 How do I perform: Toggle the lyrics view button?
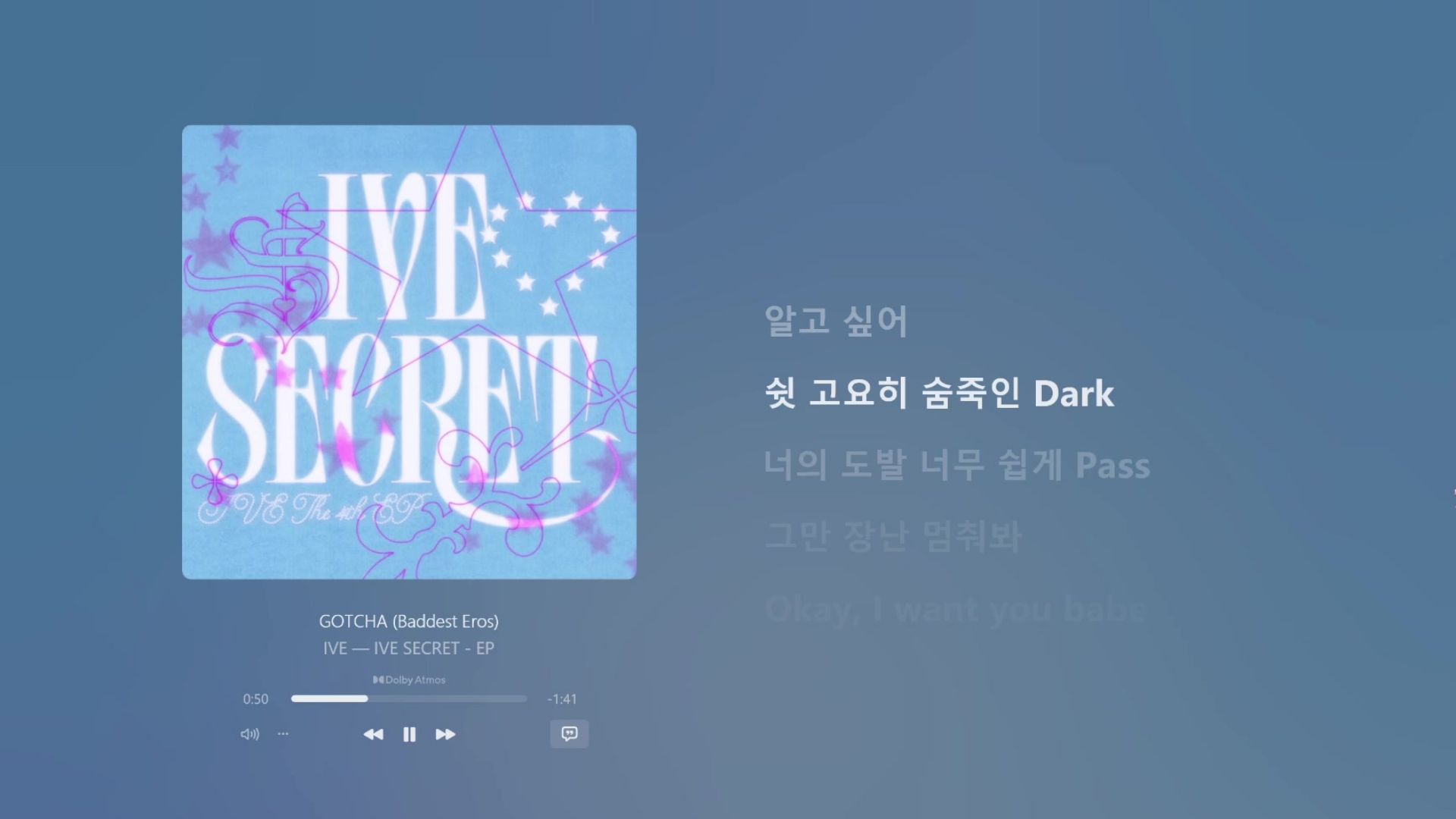coord(569,733)
